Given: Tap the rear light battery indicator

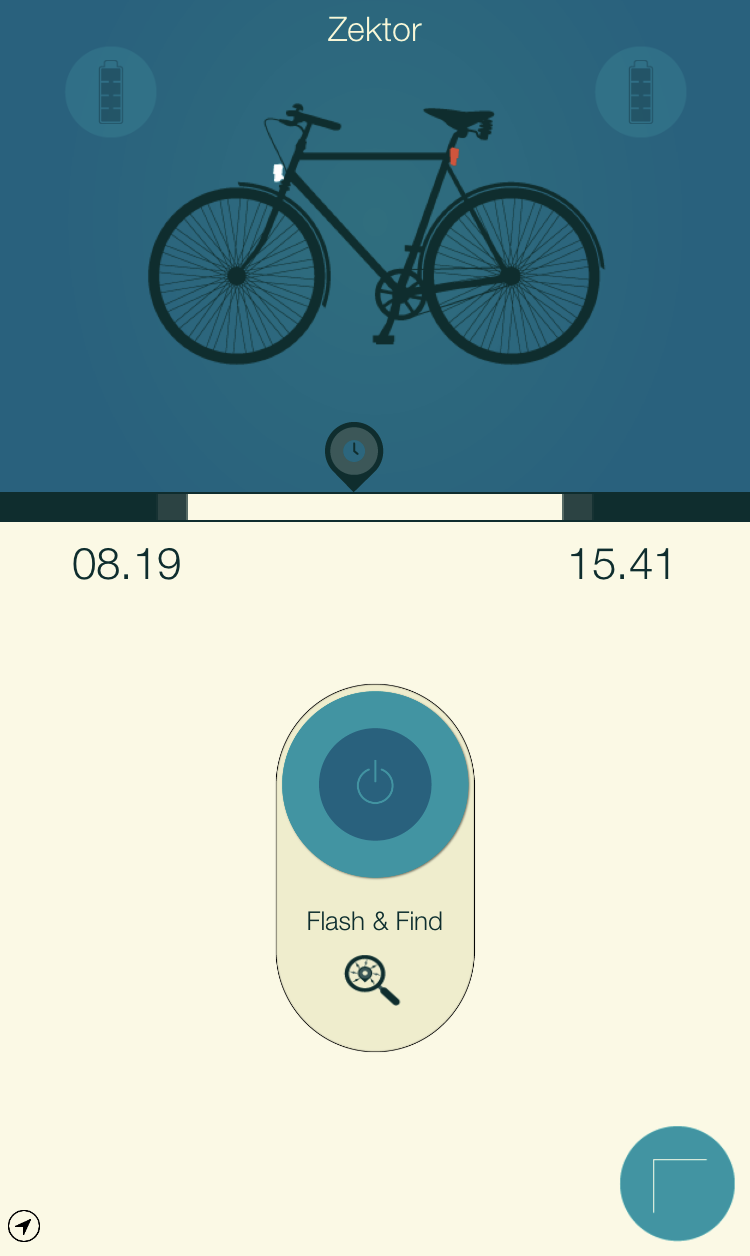Looking at the screenshot, I should [x=641, y=92].
